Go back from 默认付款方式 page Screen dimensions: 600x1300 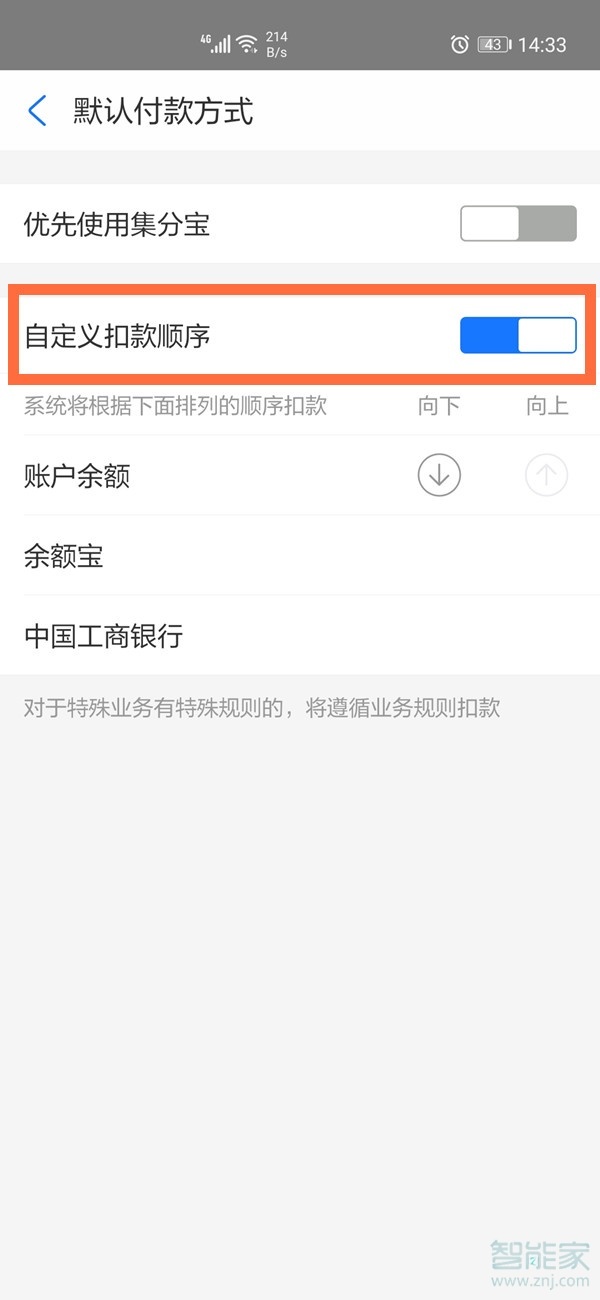(38, 111)
